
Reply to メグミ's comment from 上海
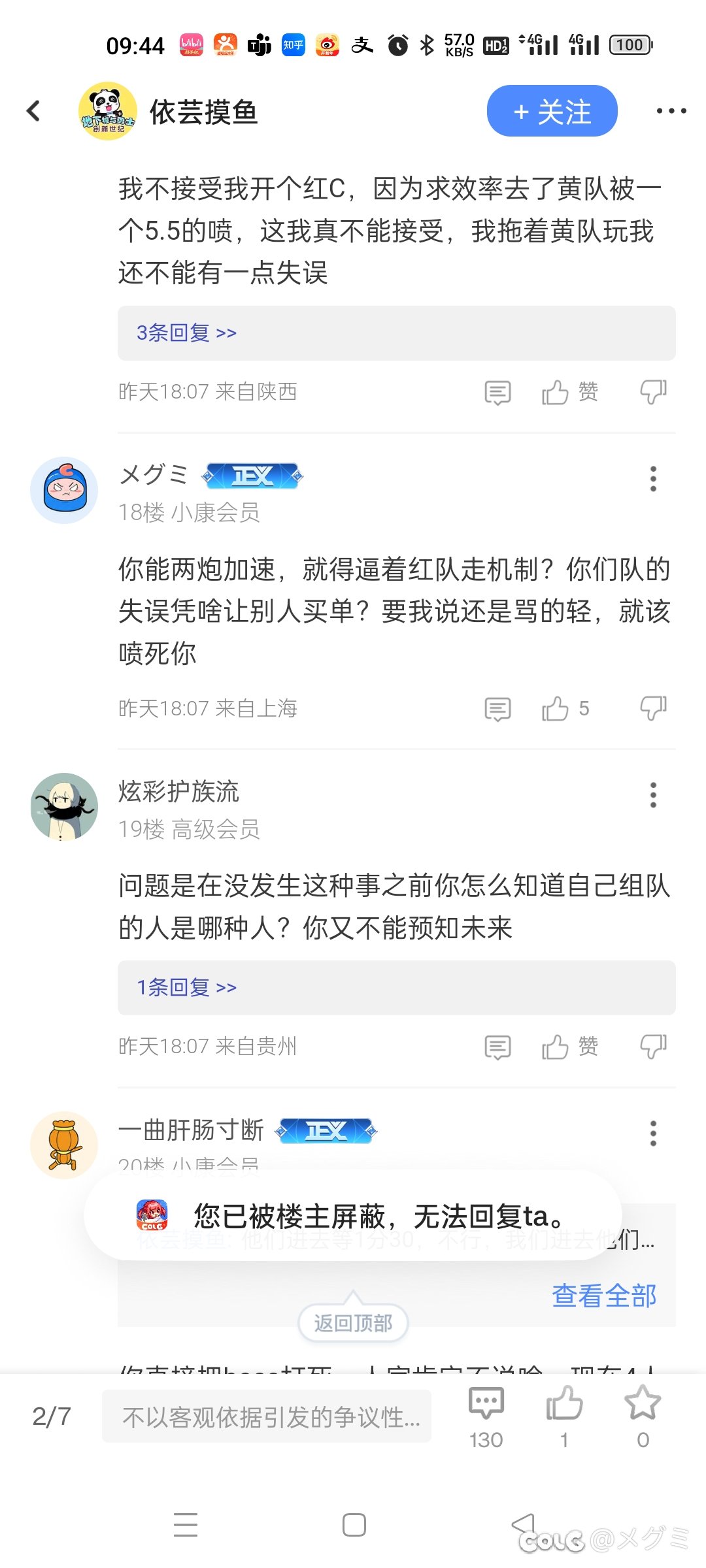pyautogui.click(x=497, y=709)
